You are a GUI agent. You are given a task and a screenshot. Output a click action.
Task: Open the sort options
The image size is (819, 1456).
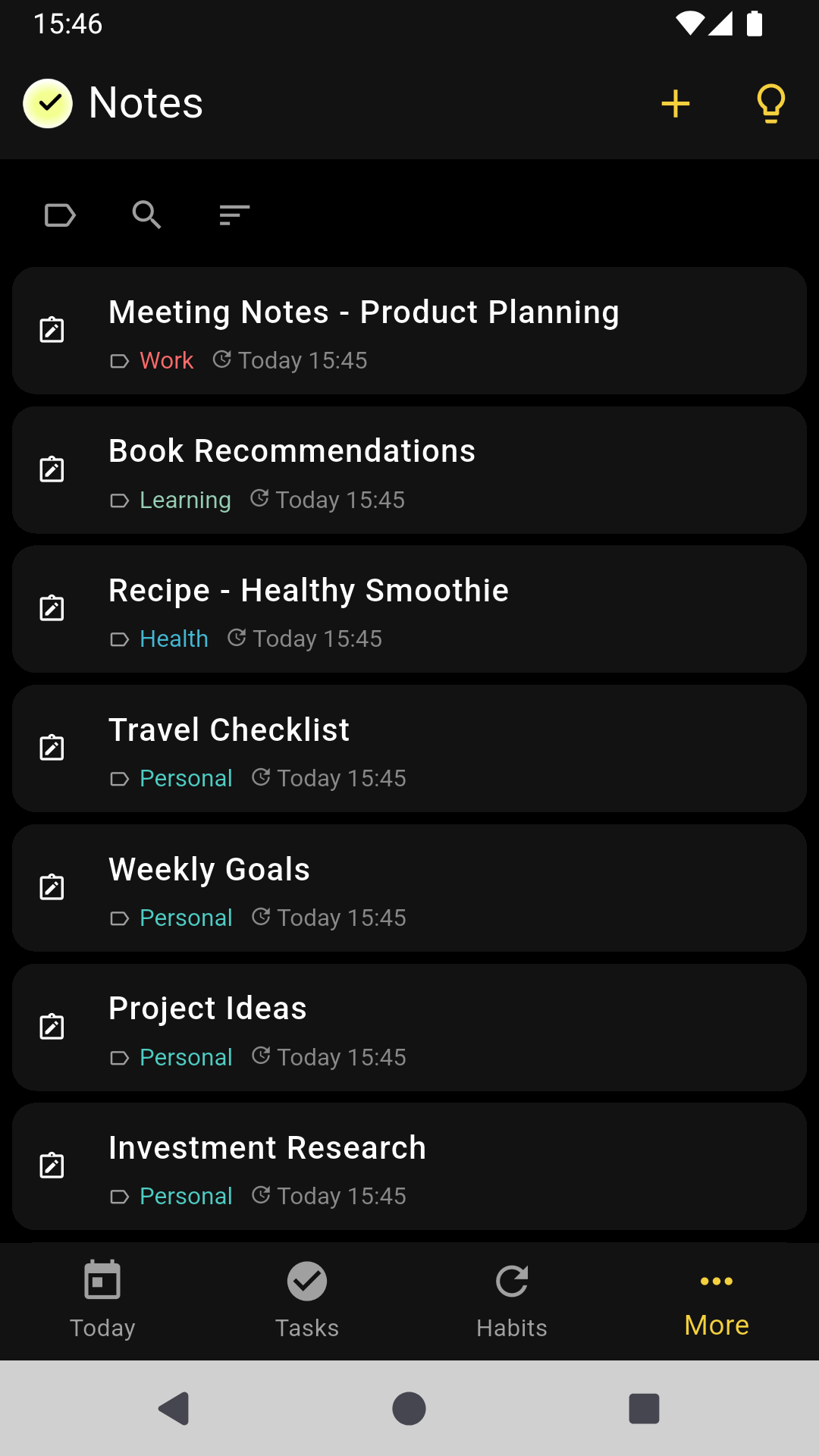coord(234,215)
